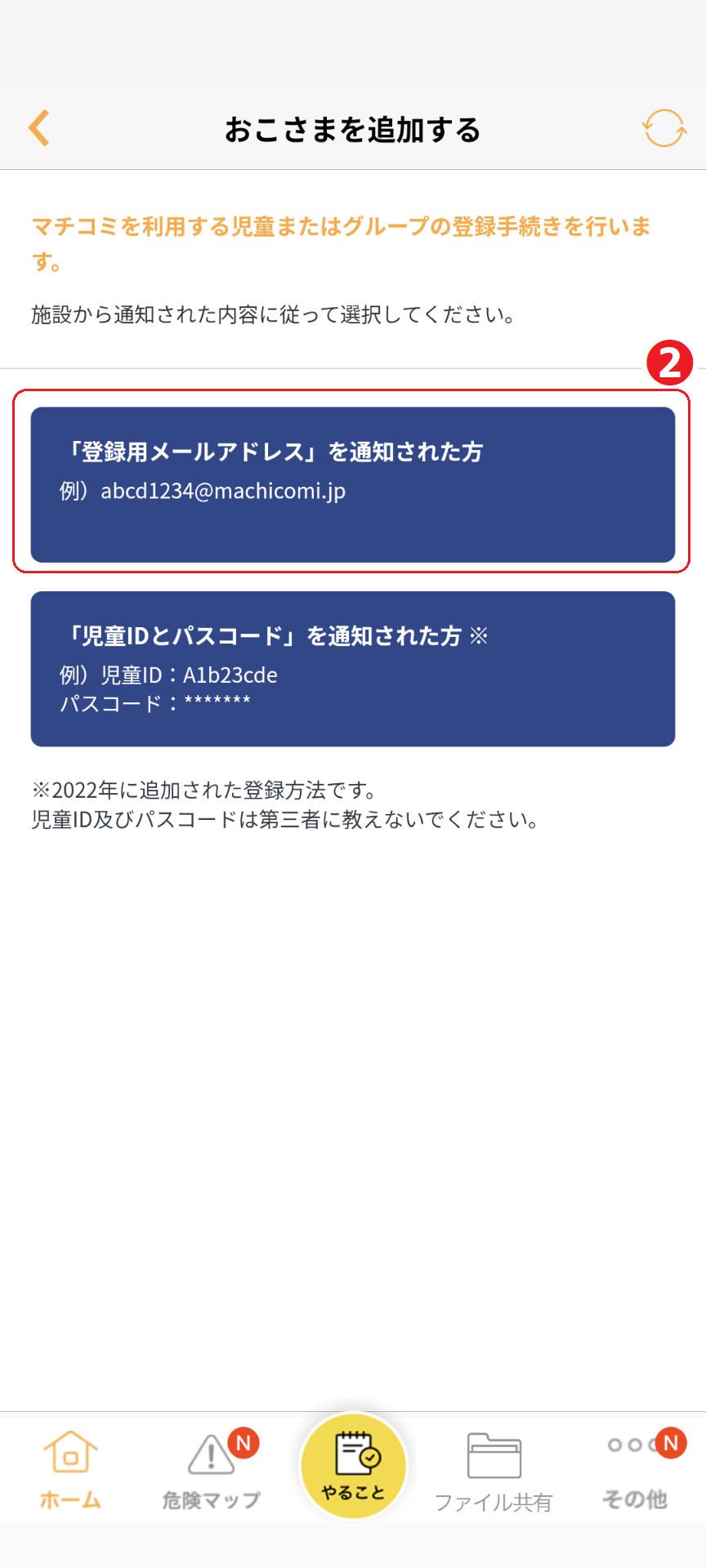The width and height of the screenshot is (706, 1568).
Task: Go back using the orange arrow
Action: click(39, 128)
